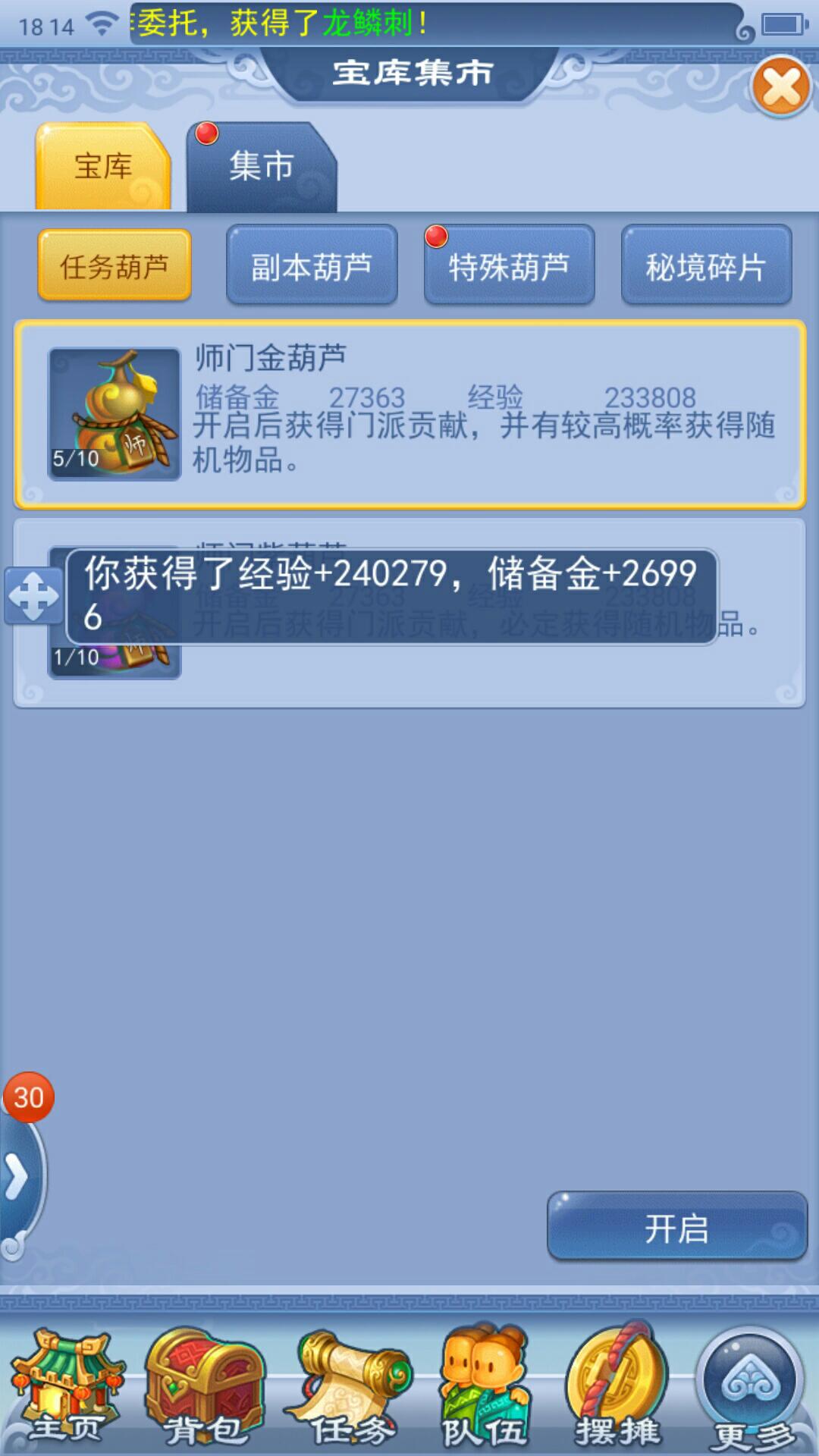The width and height of the screenshot is (819, 1456).
Task: Show the 秘境碎片 category
Action: click(706, 266)
